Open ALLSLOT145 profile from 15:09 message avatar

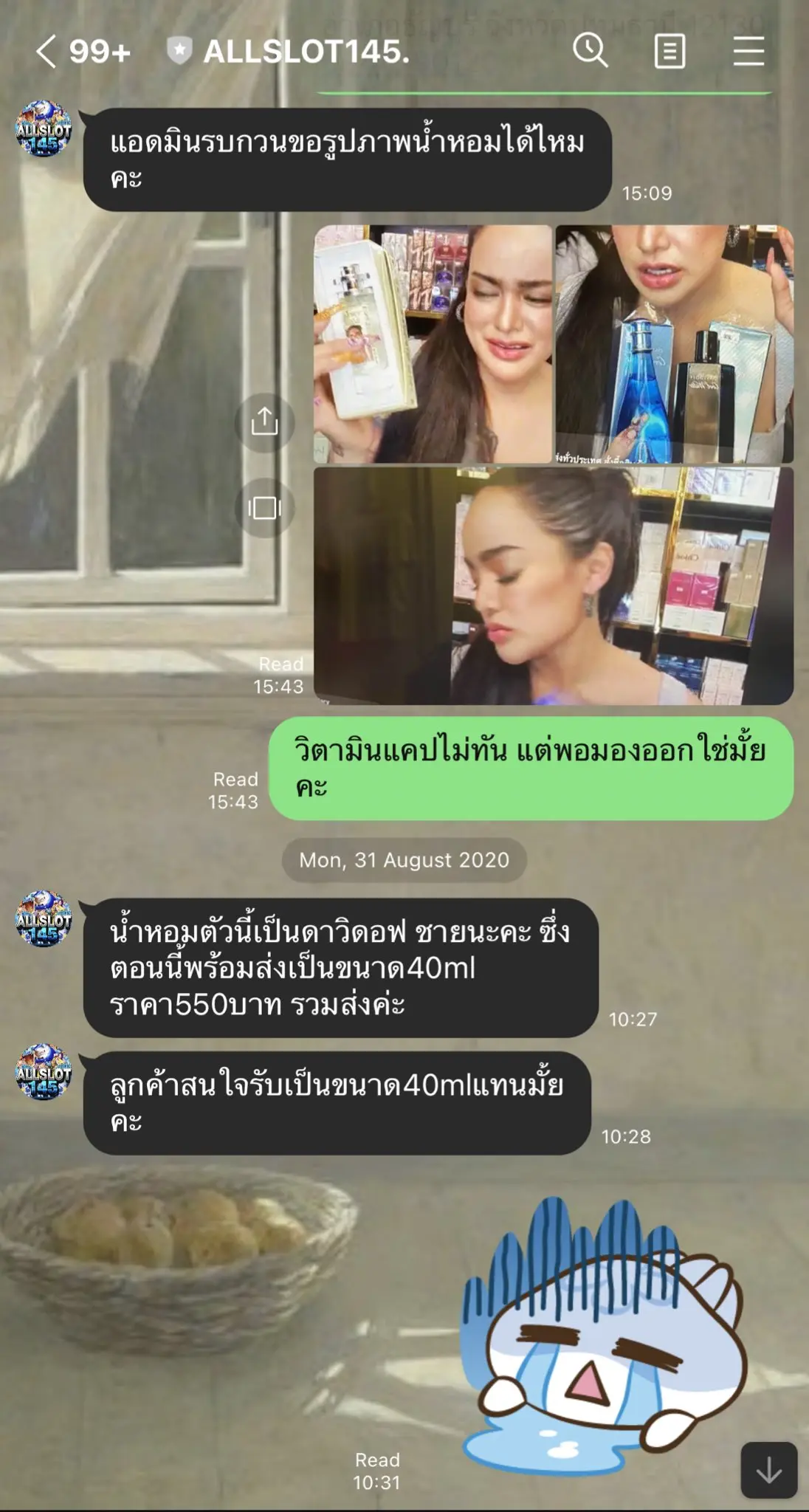tap(44, 129)
